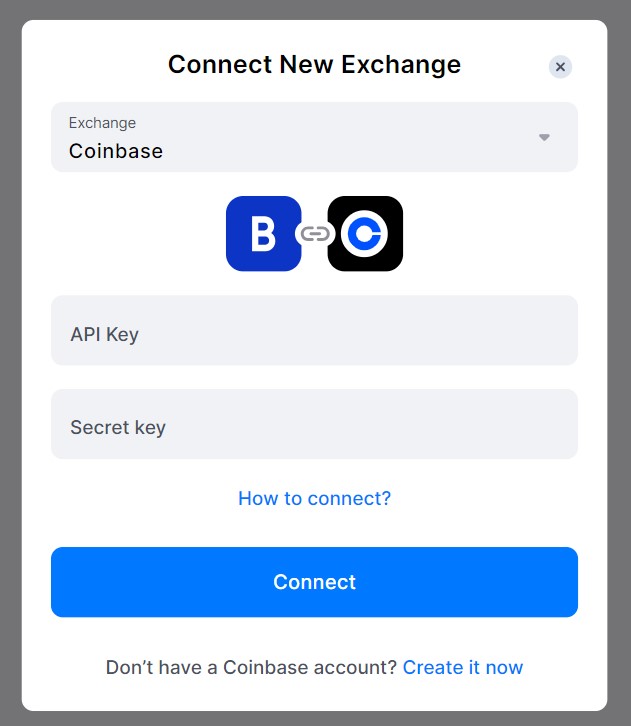Open the Create it now link

(x=462, y=667)
